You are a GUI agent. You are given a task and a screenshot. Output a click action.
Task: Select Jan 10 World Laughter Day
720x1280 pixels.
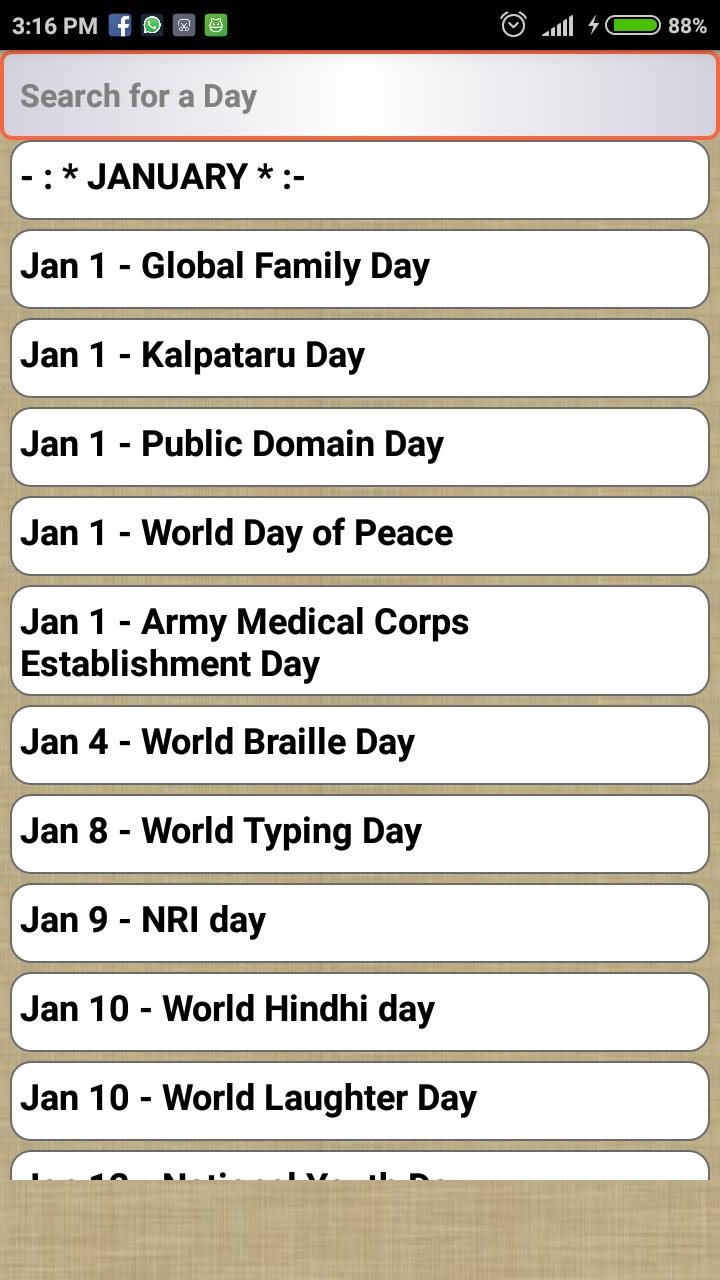click(360, 1098)
